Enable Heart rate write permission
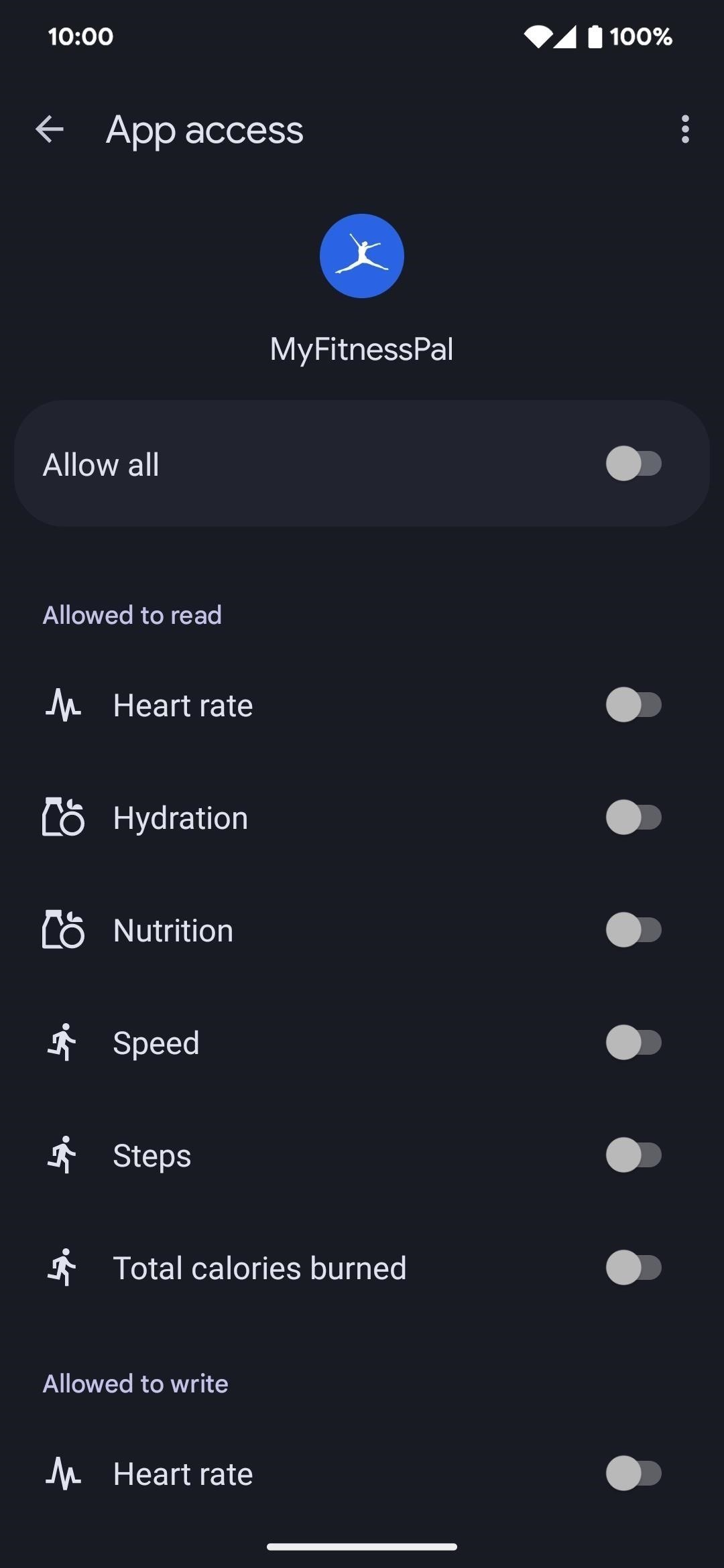The width and height of the screenshot is (724, 1568). click(x=633, y=1473)
